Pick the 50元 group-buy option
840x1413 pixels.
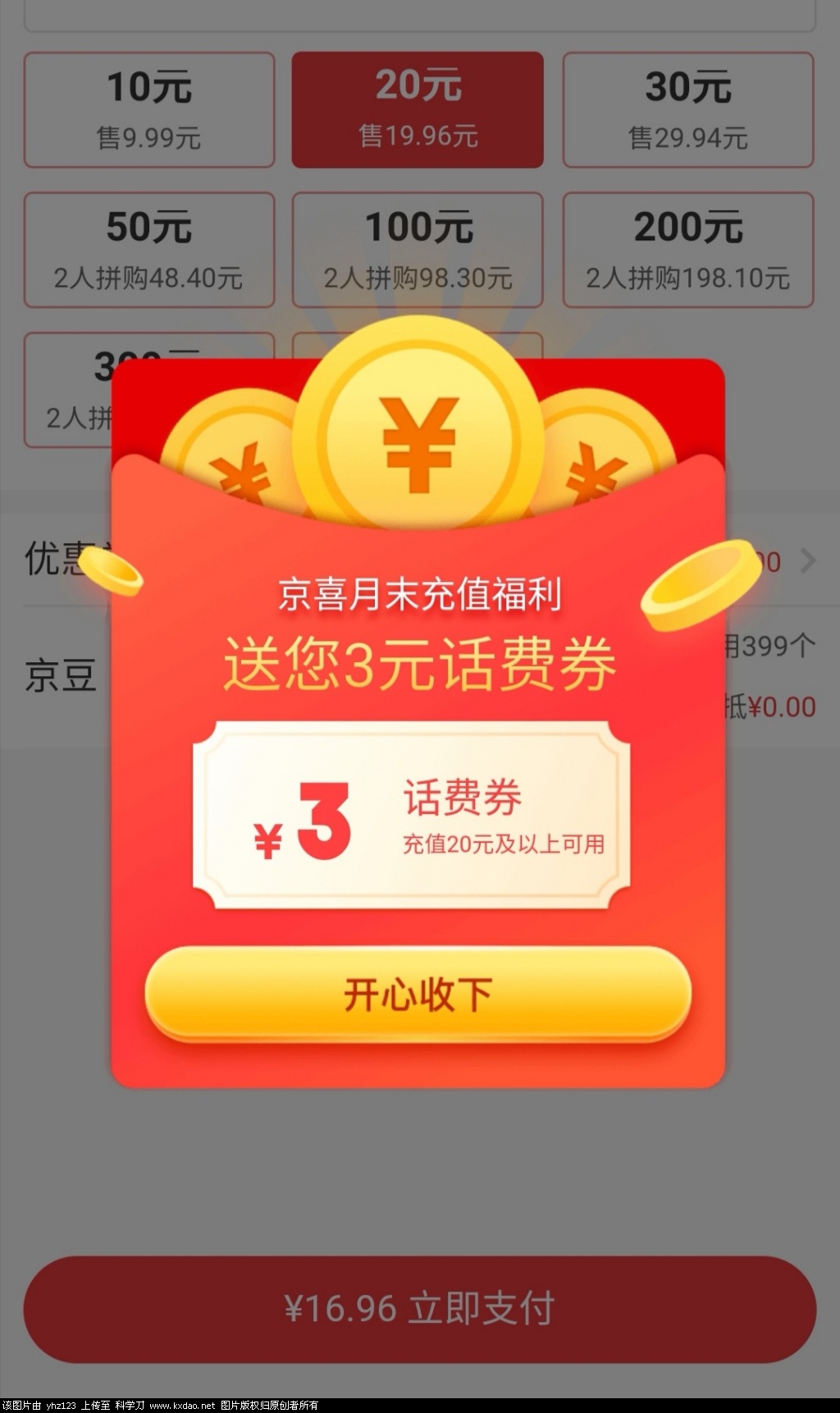click(x=149, y=250)
